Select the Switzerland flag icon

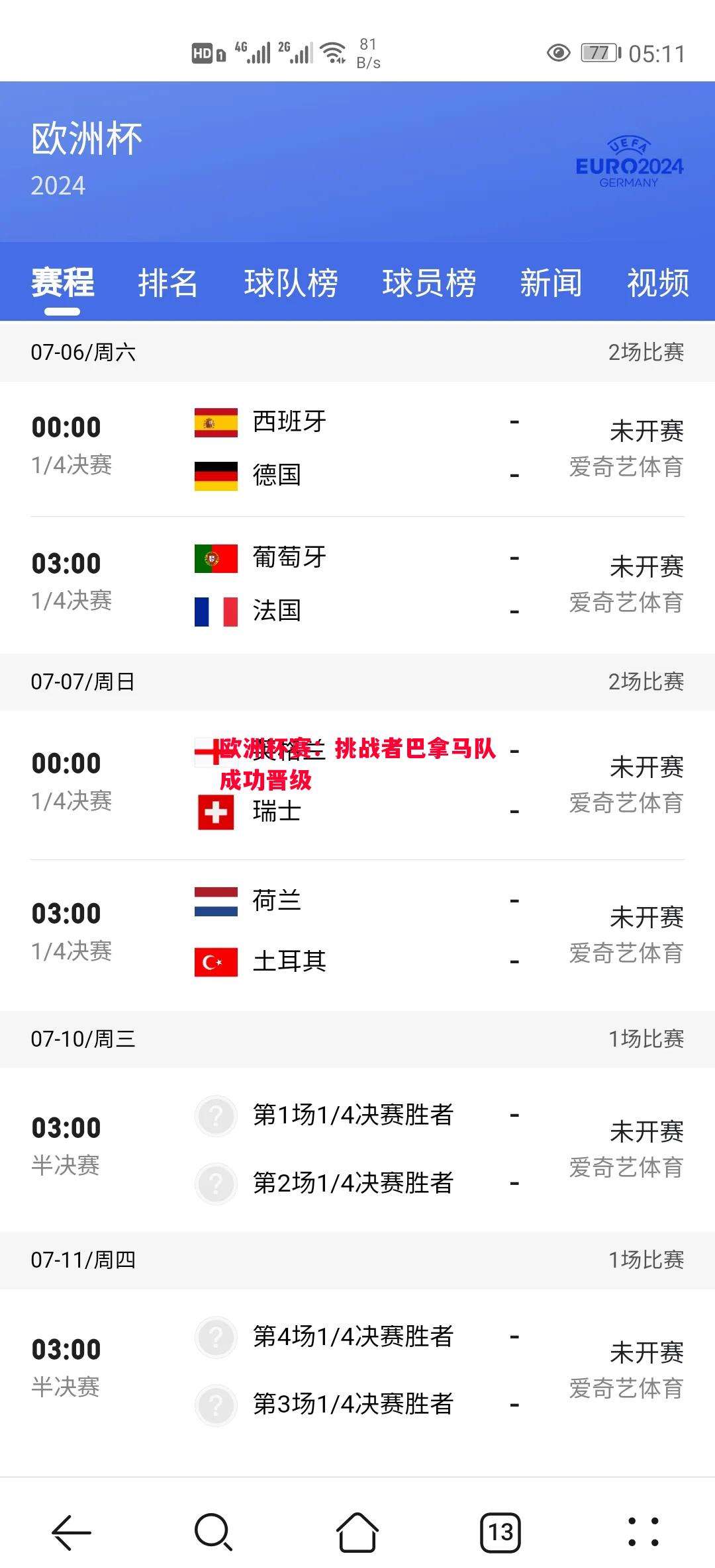pyautogui.click(x=215, y=812)
